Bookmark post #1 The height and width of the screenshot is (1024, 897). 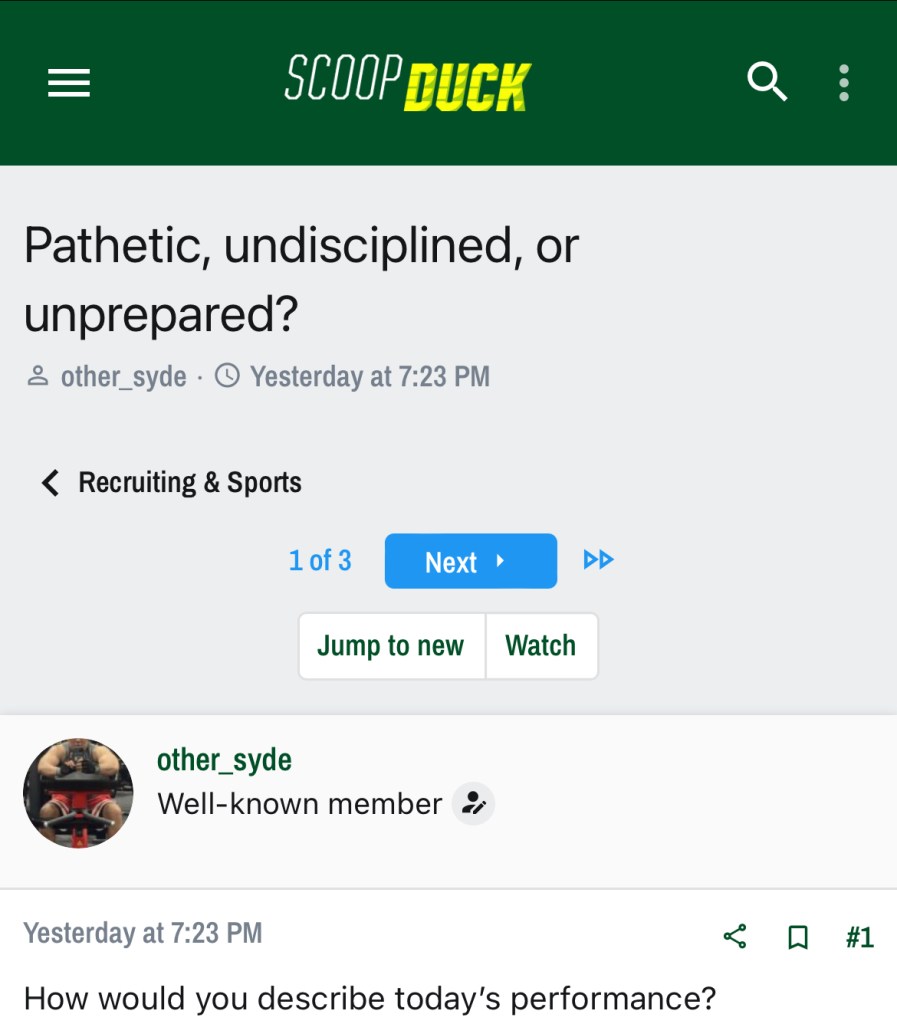click(798, 937)
